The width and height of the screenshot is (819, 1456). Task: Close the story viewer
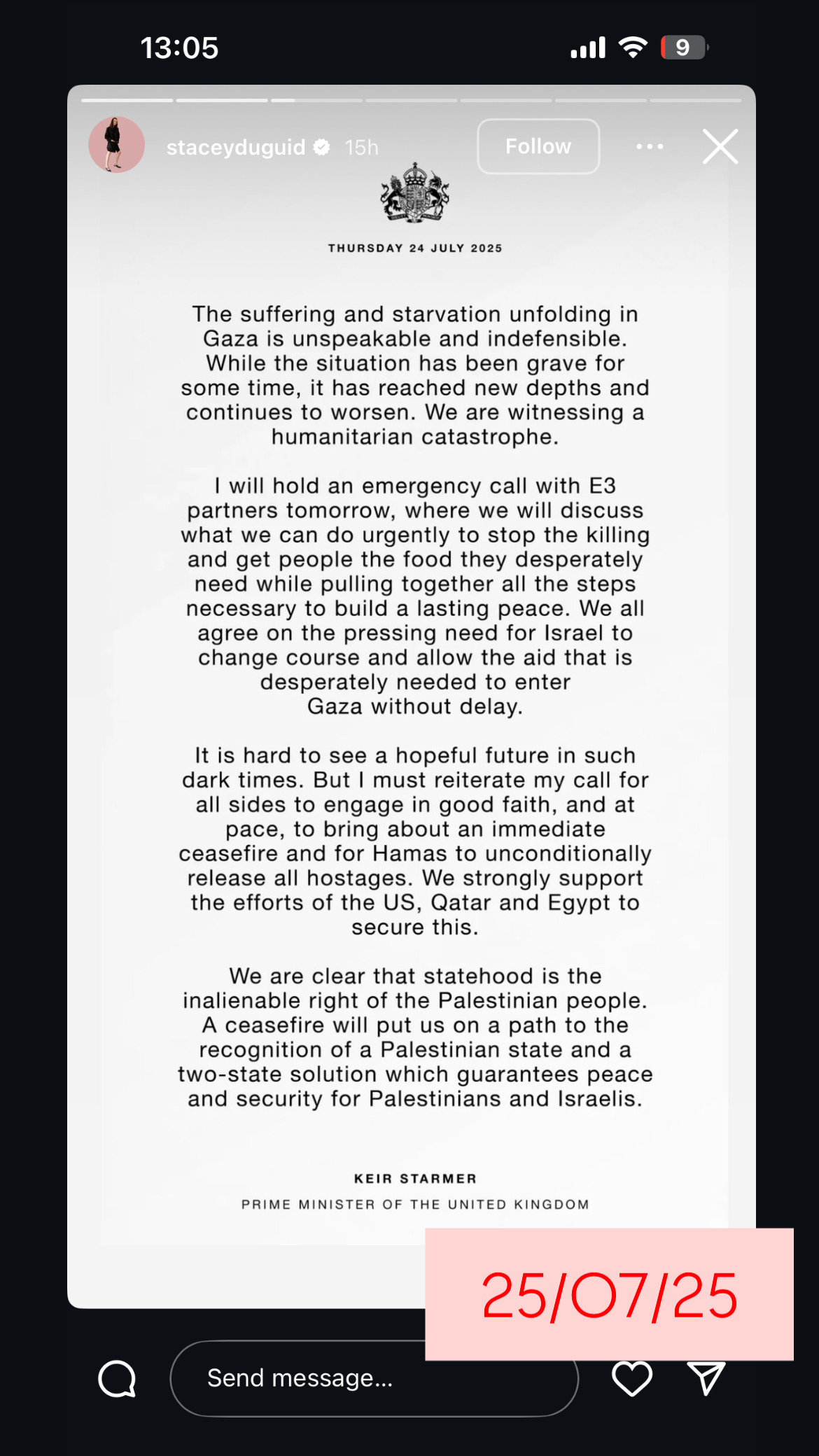coord(720,146)
